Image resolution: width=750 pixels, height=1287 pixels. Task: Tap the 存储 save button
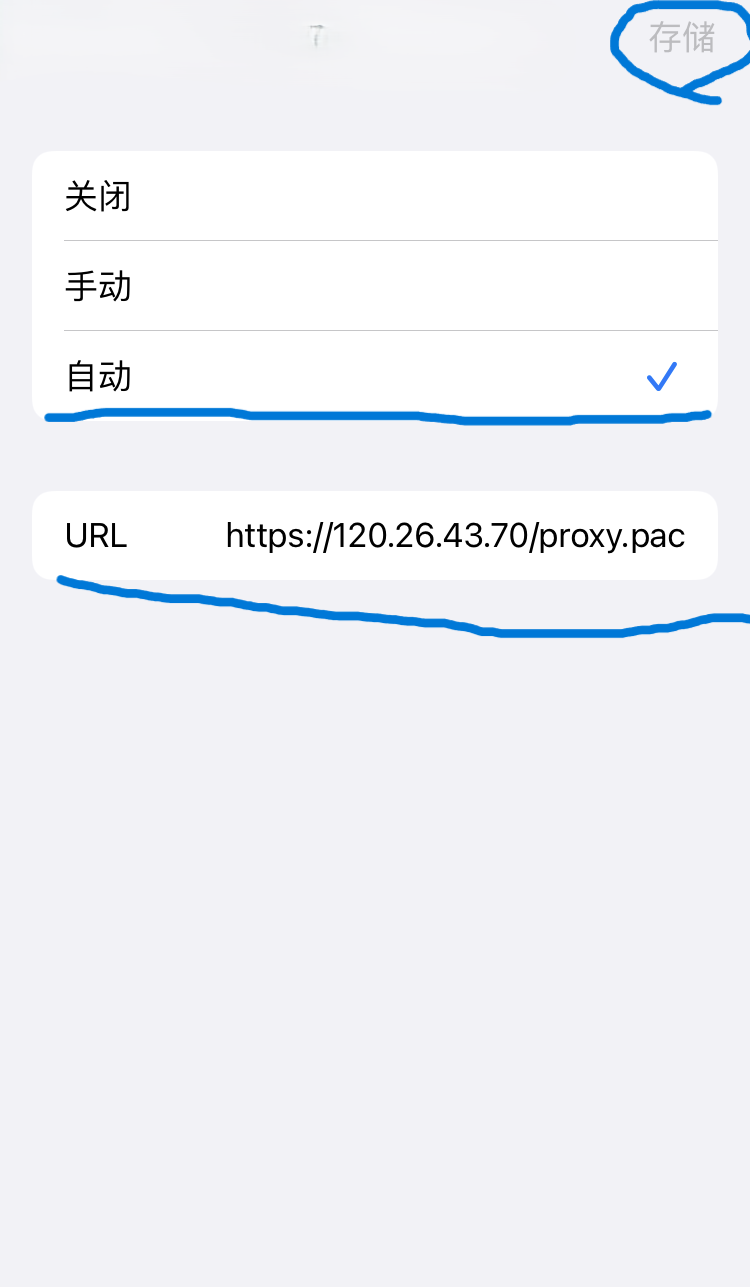(x=682, y=39)
